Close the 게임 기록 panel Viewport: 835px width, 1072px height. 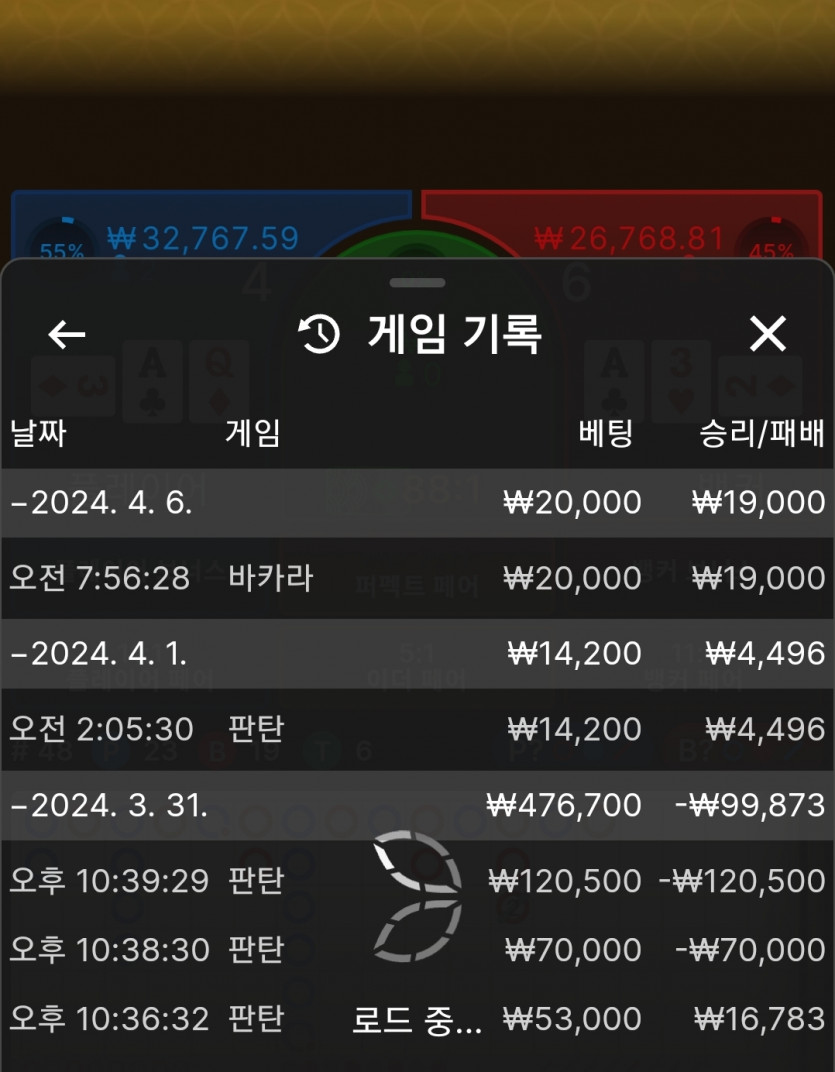pyautogui.click(x=767, y=334)
